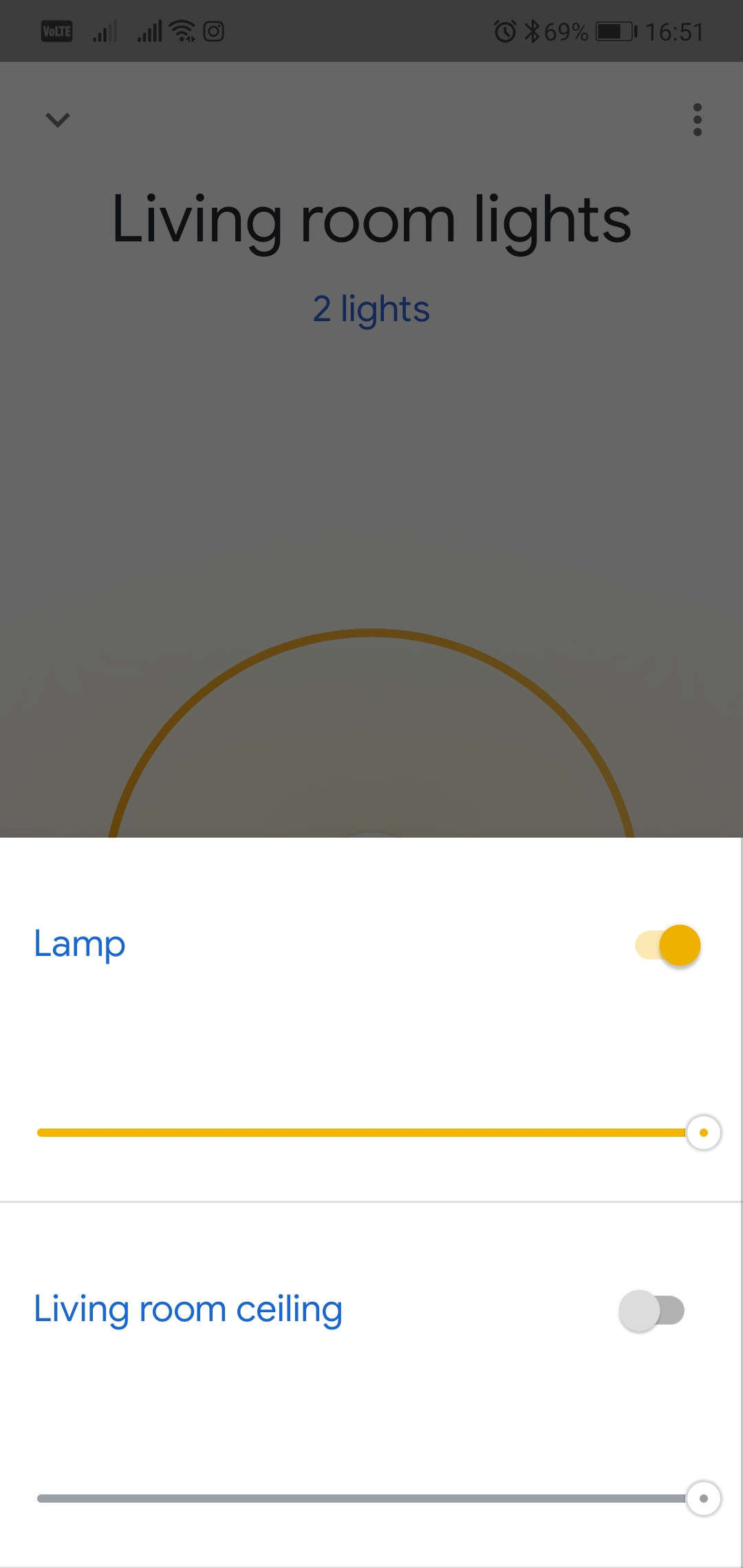
Task: Turn on the Living room ceiling switch
Action: 651,1310
